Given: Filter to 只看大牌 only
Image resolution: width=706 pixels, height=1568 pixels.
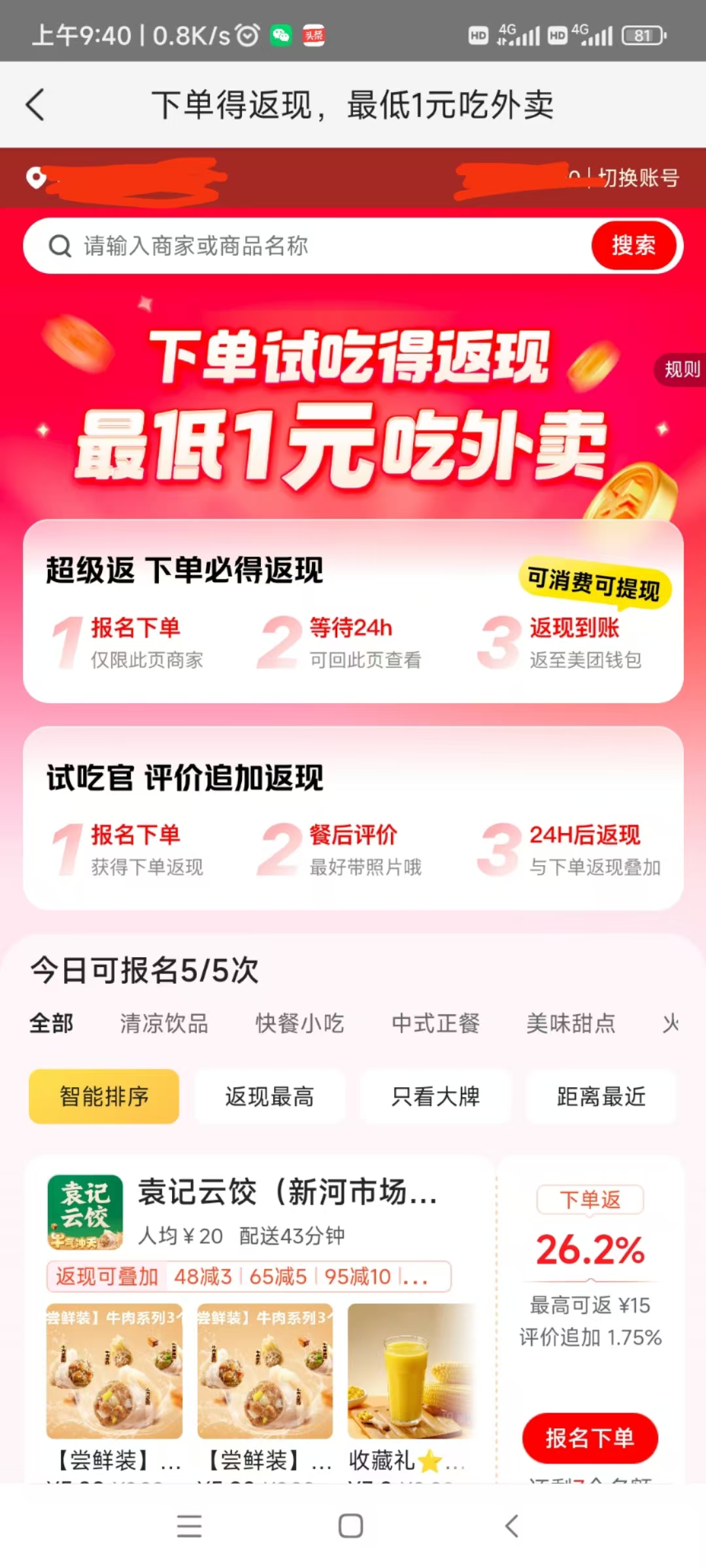Looking at the screenshot, I should (x=435, y=1096).
